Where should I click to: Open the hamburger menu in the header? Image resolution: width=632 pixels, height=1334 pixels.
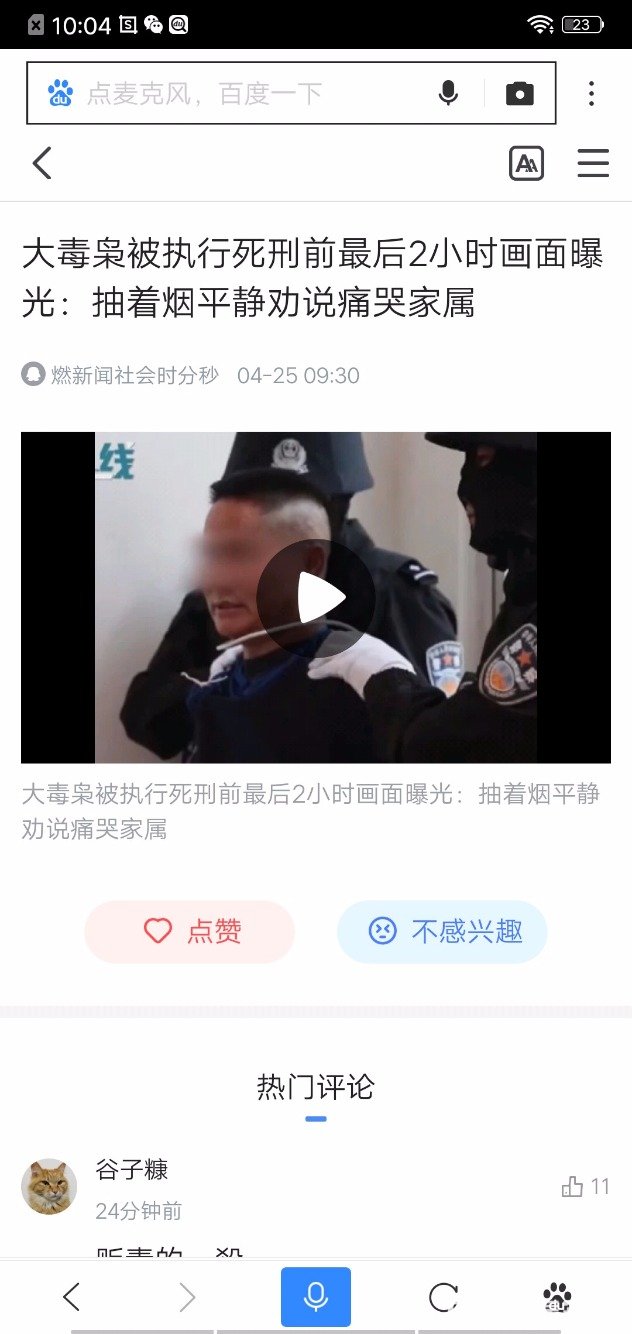point(593,163)
